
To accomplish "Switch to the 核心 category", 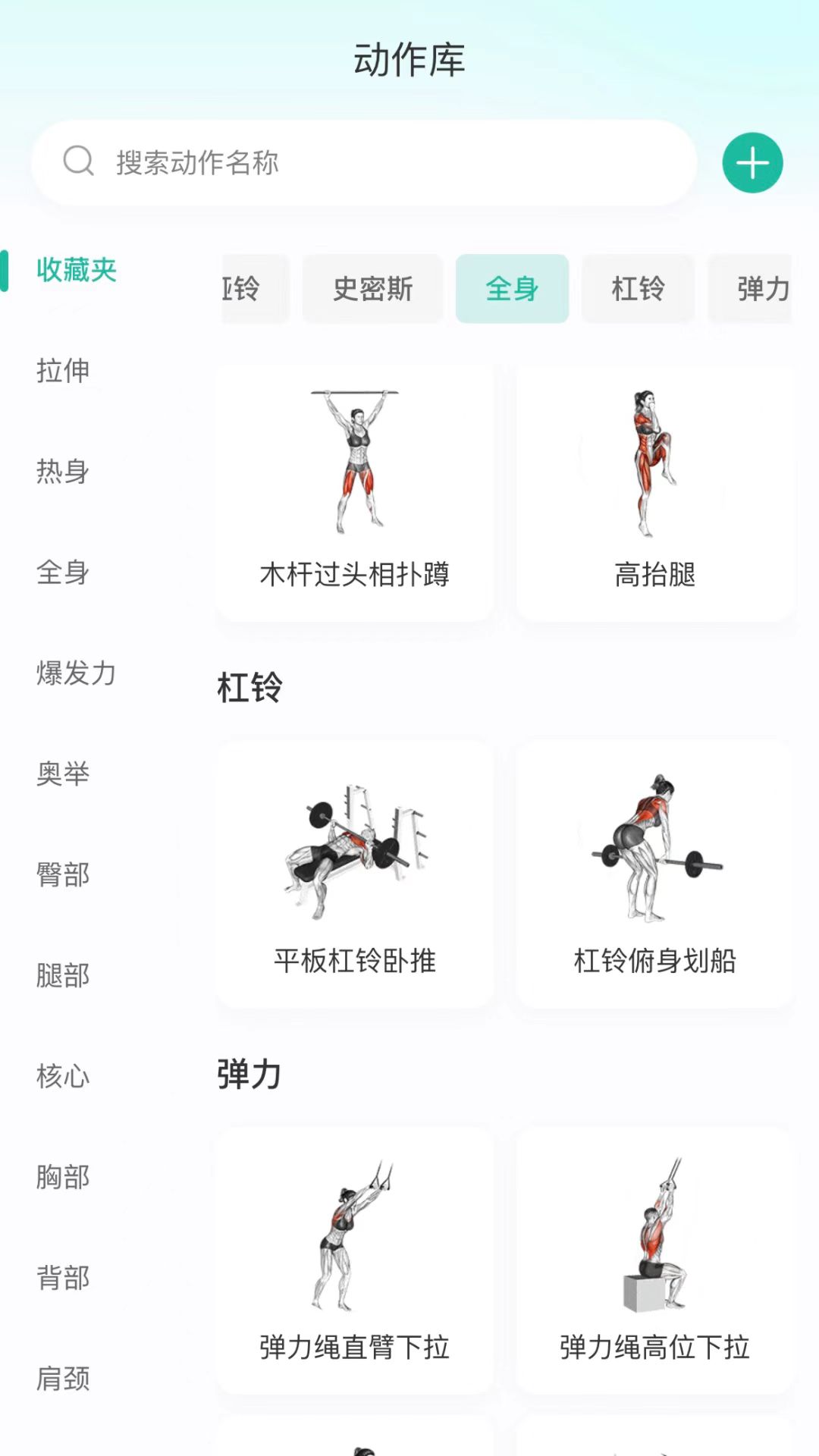I will pos(63,1077).
